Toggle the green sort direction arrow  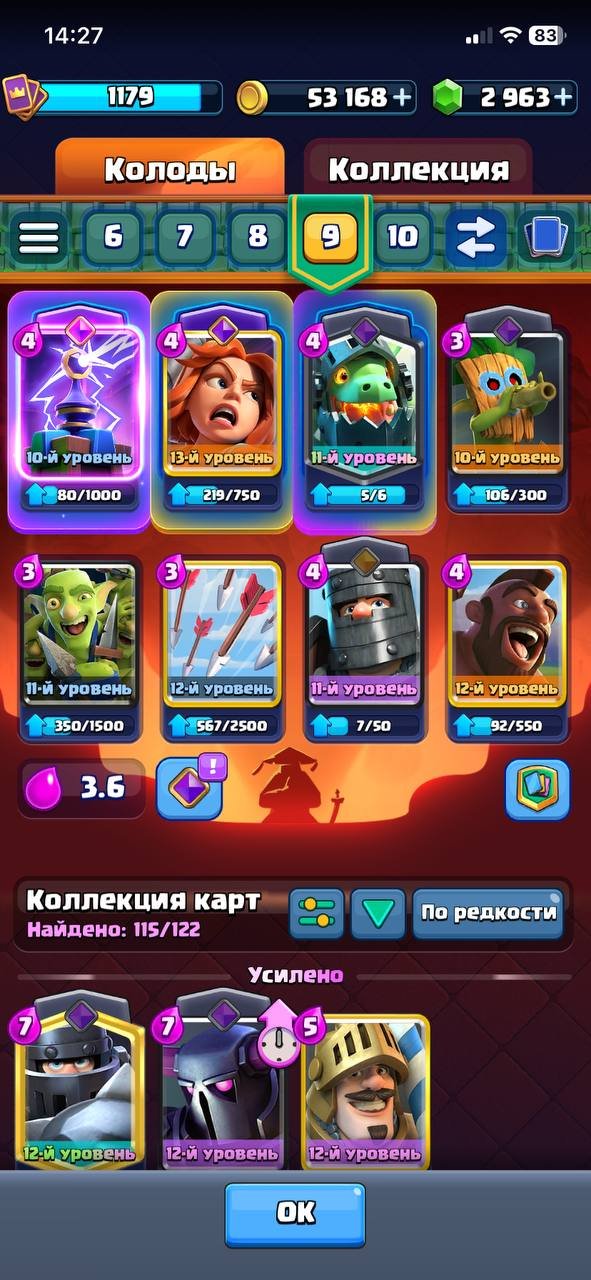tap(377, 913)
